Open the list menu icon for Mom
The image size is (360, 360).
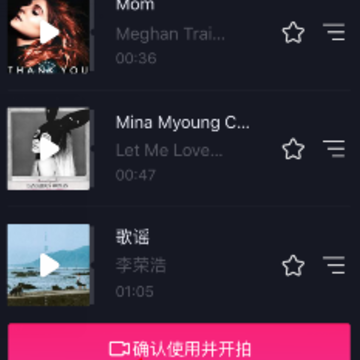(x=334, y=32)
